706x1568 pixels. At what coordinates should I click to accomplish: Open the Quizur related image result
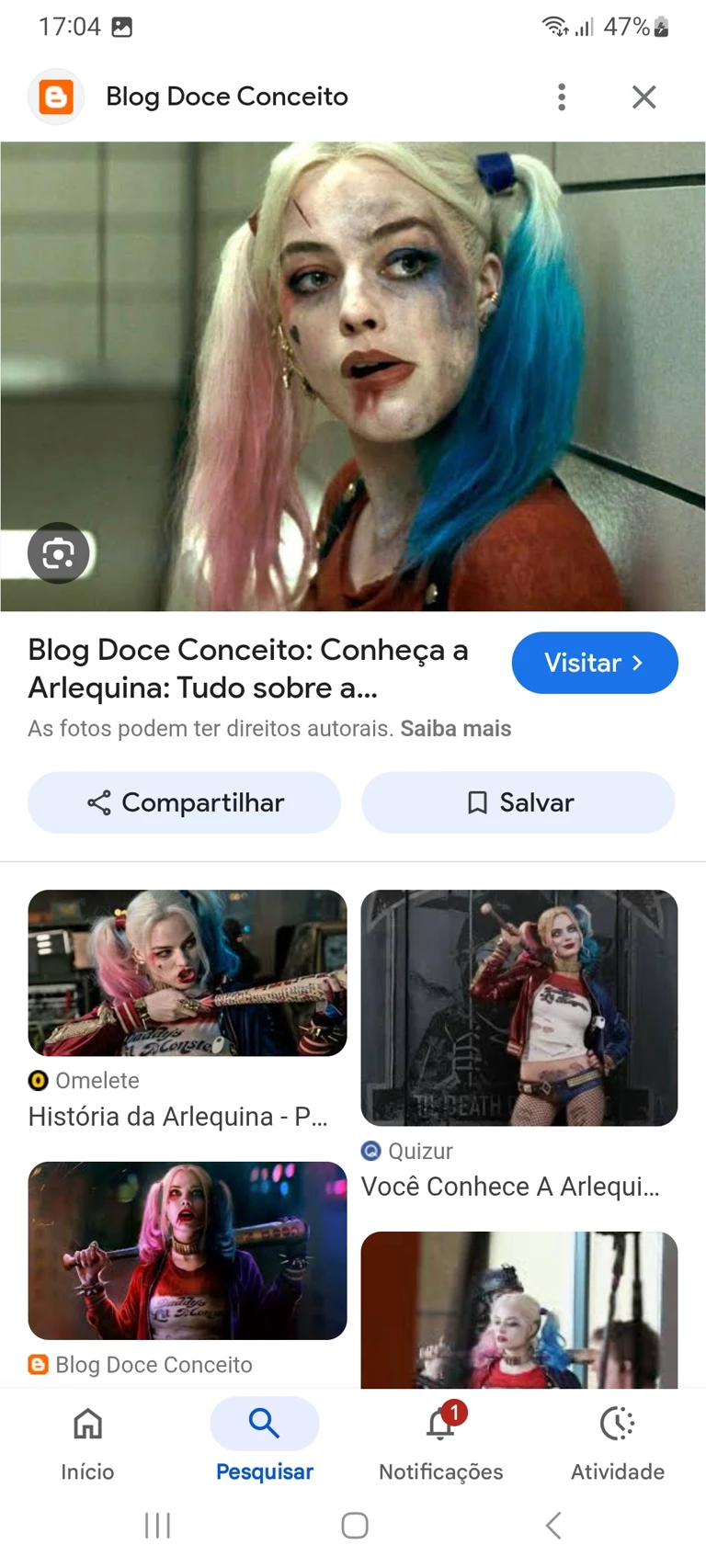[518, 1007]
